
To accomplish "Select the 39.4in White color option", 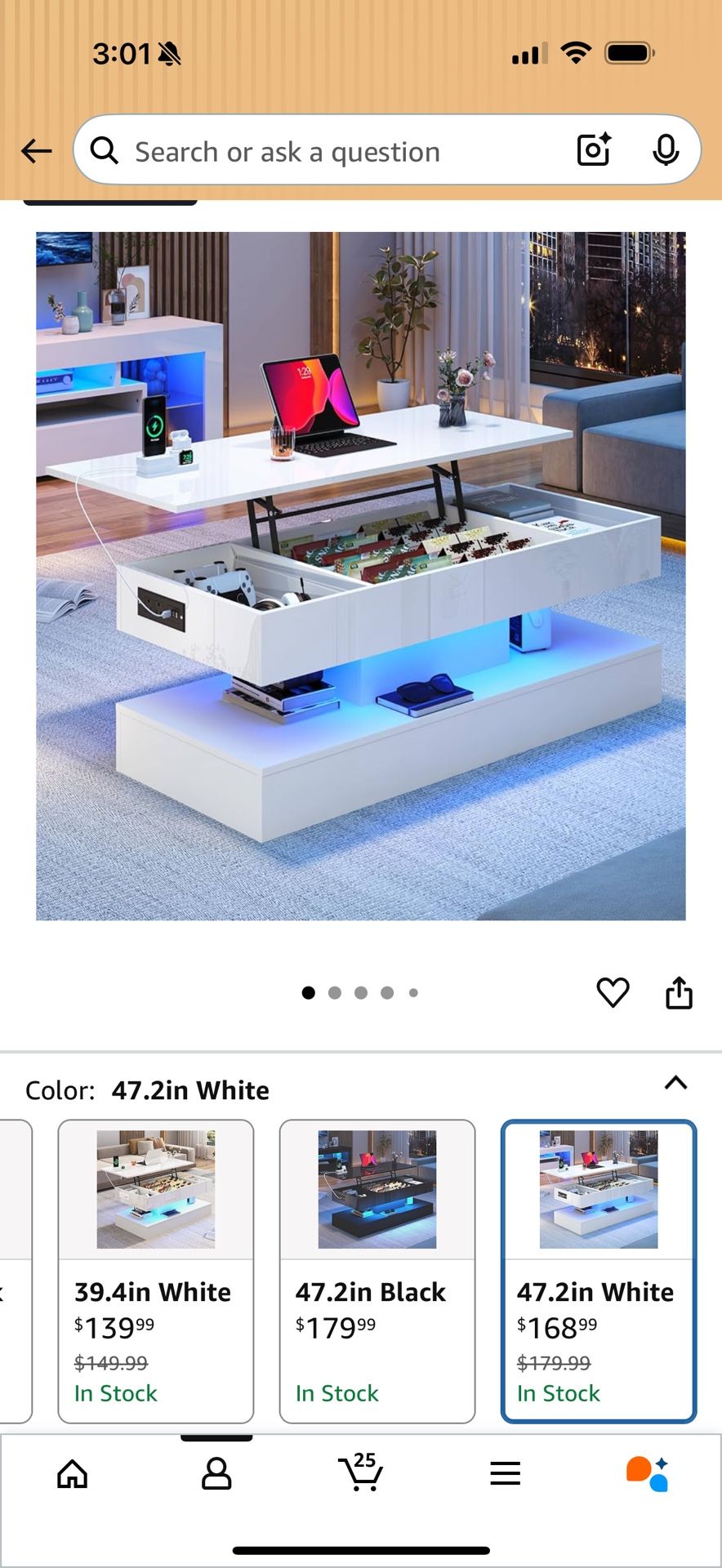I will [x=156, y=1266].
